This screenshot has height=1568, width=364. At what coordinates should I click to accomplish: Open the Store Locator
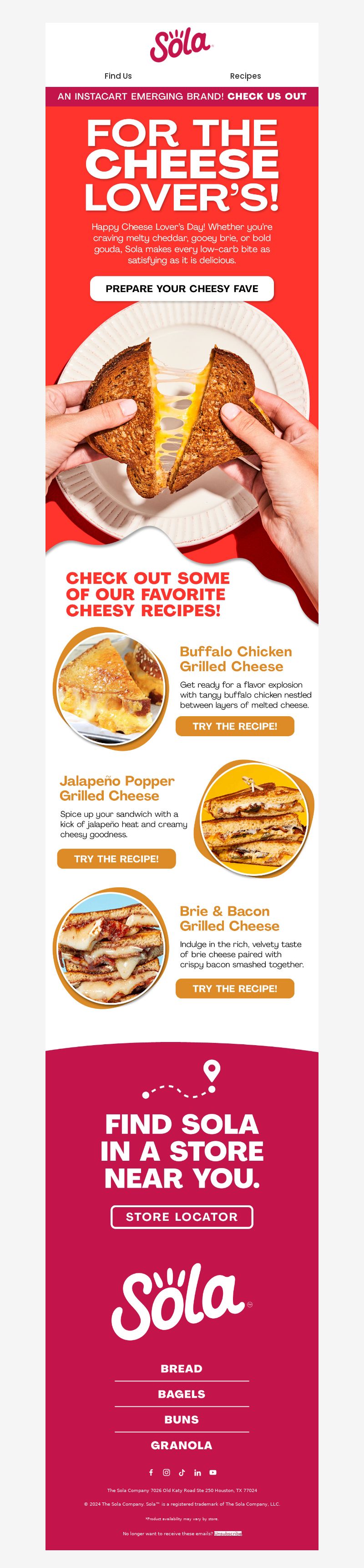coord(182,1217)
